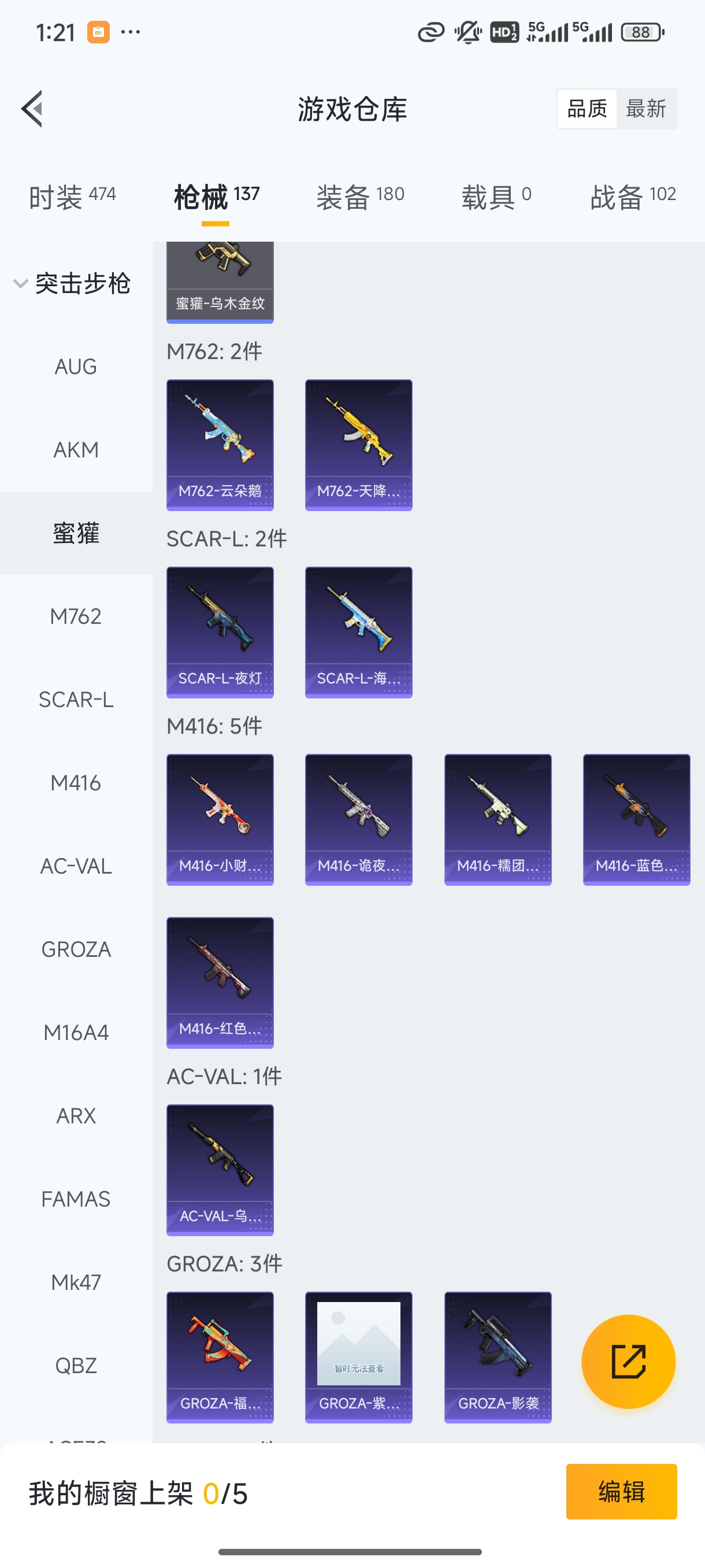Switch to the 时装 tab
Screen dimensions: 705x1568
(72, 197)
